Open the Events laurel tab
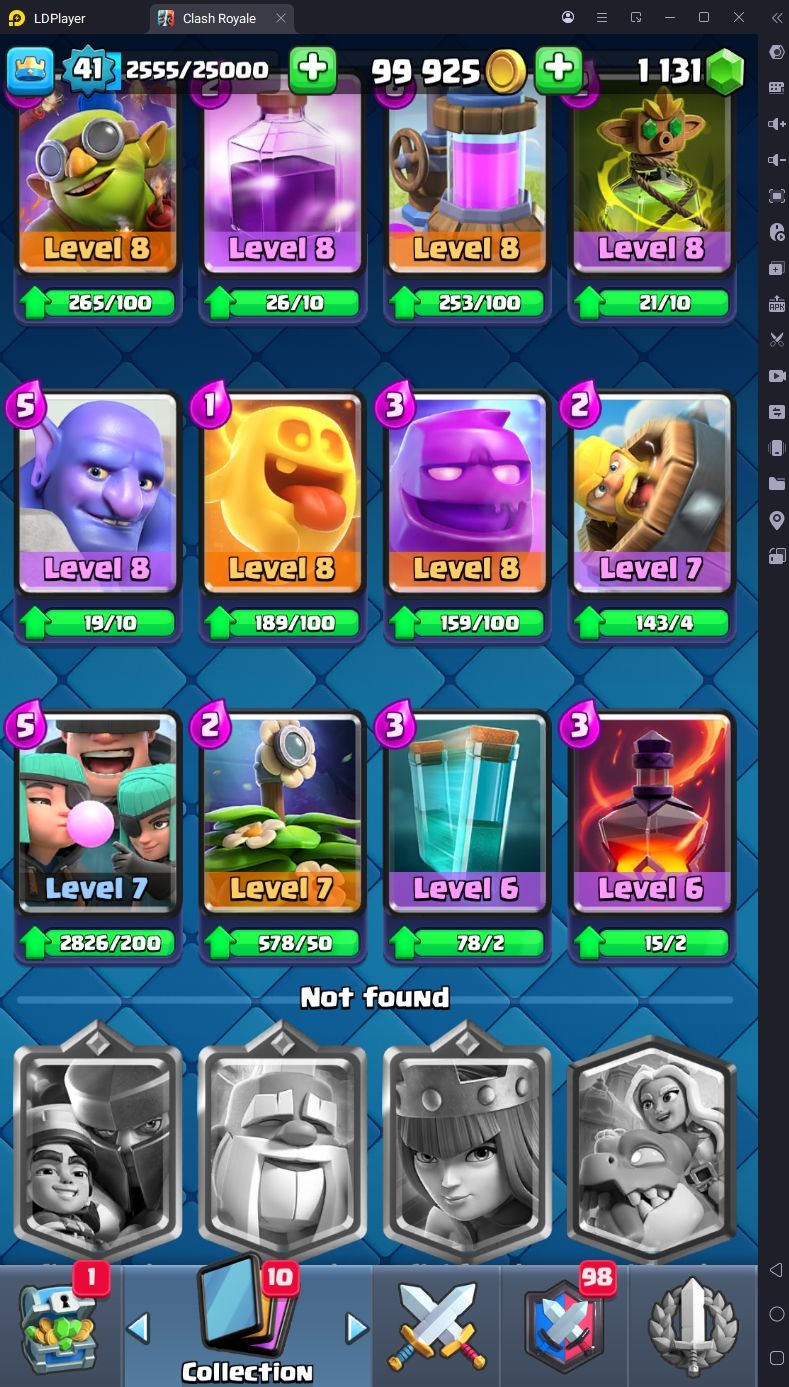The width and height of the screenshot is (789, 1387). [x=692, y=1327]
